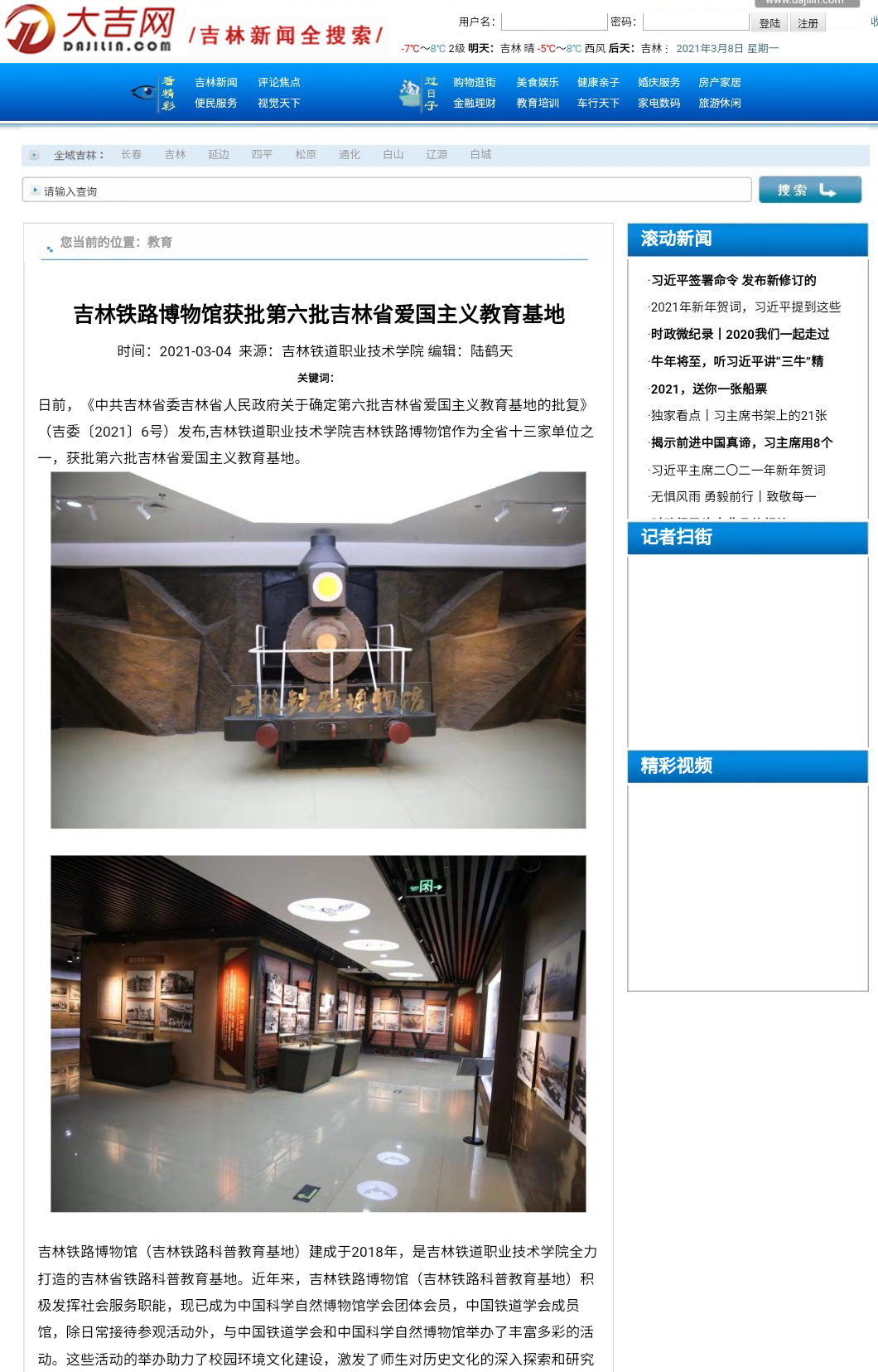Open 吉林新闻 in the navigation

click(x=216, y=82)
